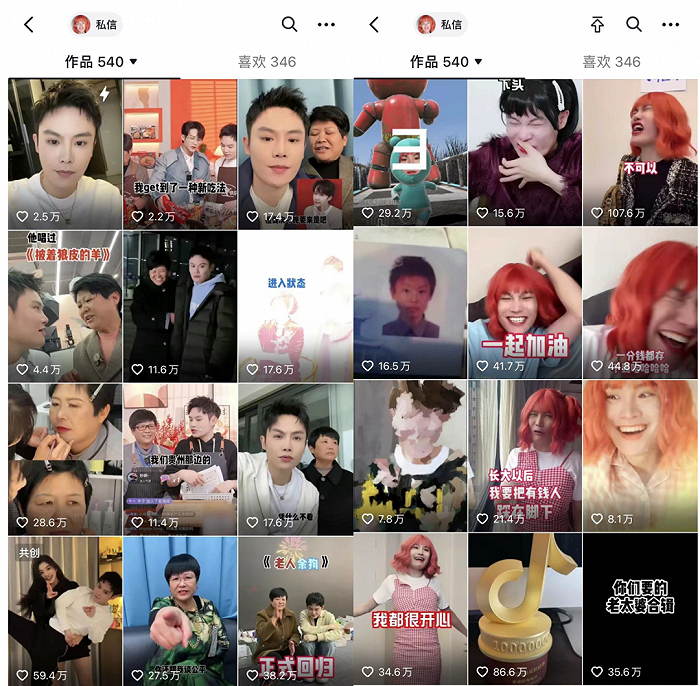View the video with 11.6万 likes
700x686 pixels.
[x=180, y=305]
